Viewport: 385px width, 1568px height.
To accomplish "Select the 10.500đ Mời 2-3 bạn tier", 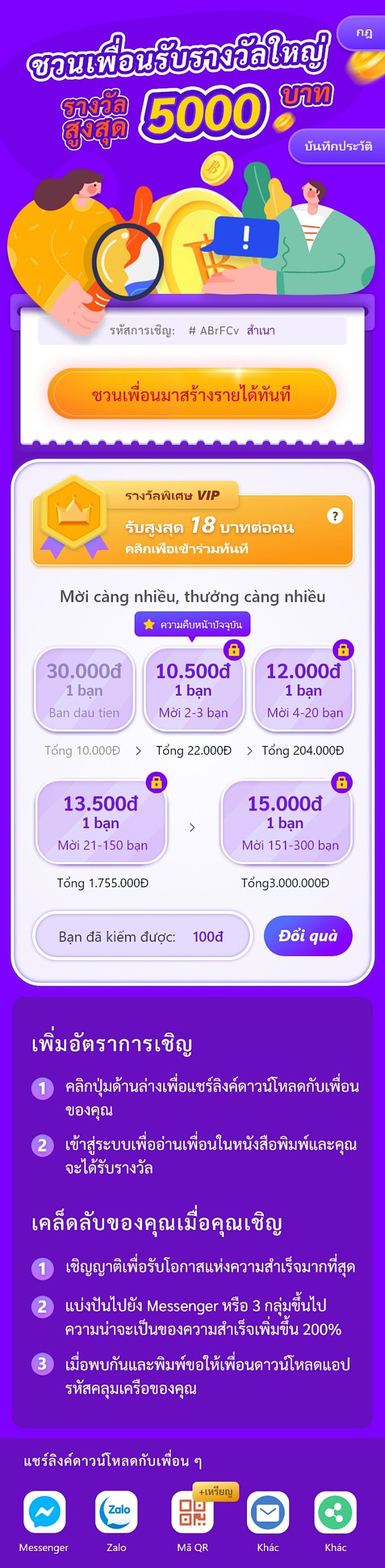I will tap(194, 690).
